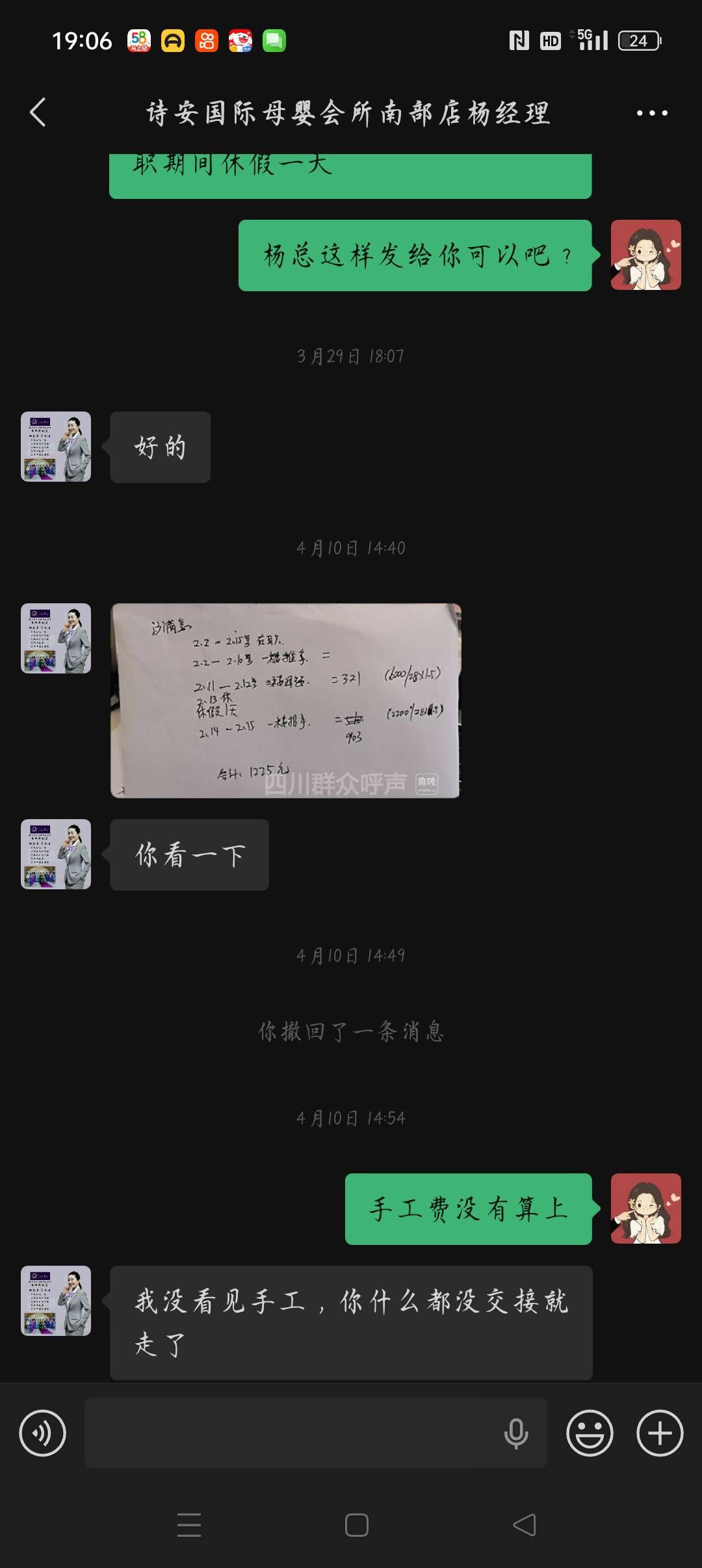Open the emoji sticker panel
This screenshot has width=702, height=1568.
(x=590, y=1433)
